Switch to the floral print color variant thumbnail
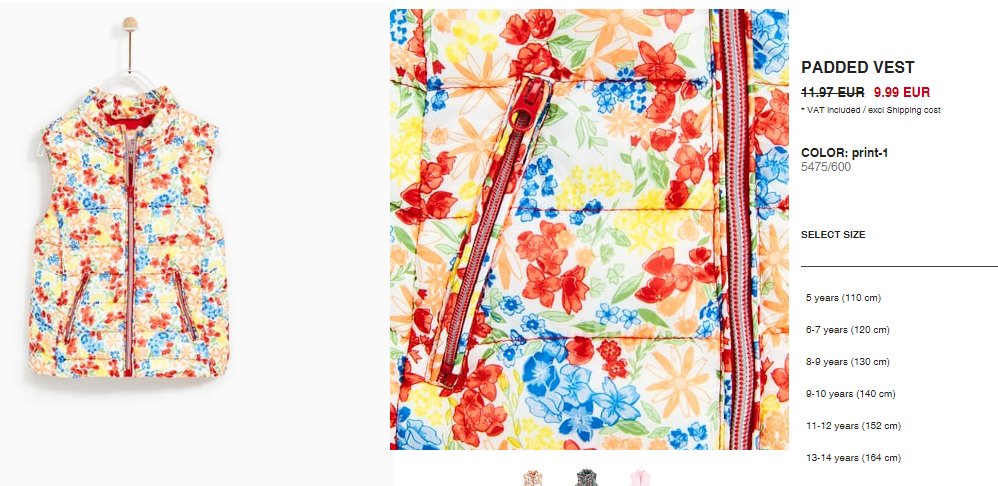This screenshot has width=998, height=486. pyautogui.click(x=533, y=478)
